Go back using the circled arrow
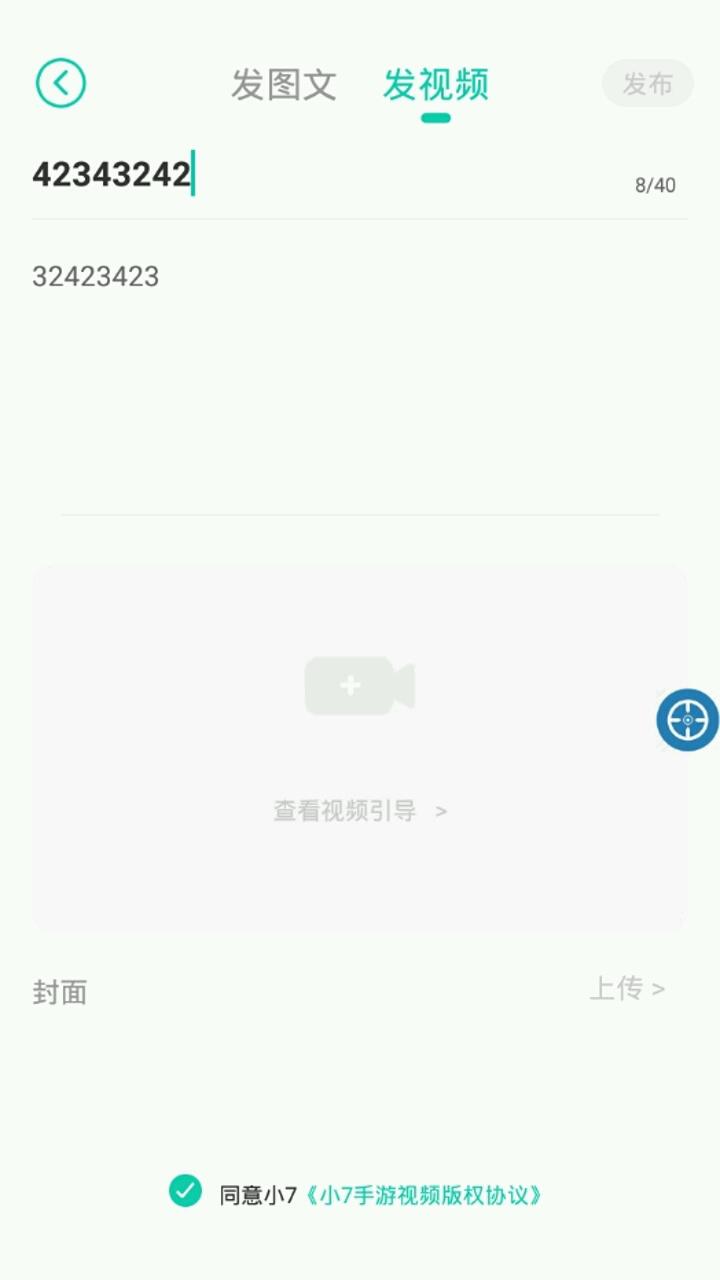This screenshot has height=1280, width=720. coord(61,83)
